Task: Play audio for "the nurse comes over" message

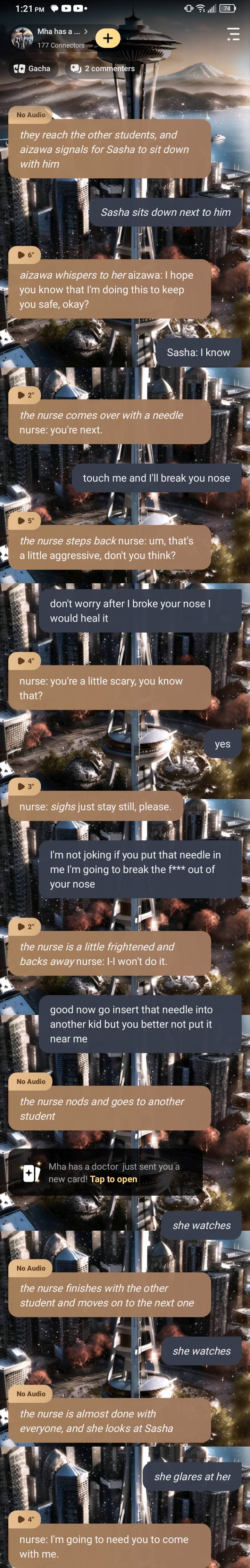Action: (25, 395)
